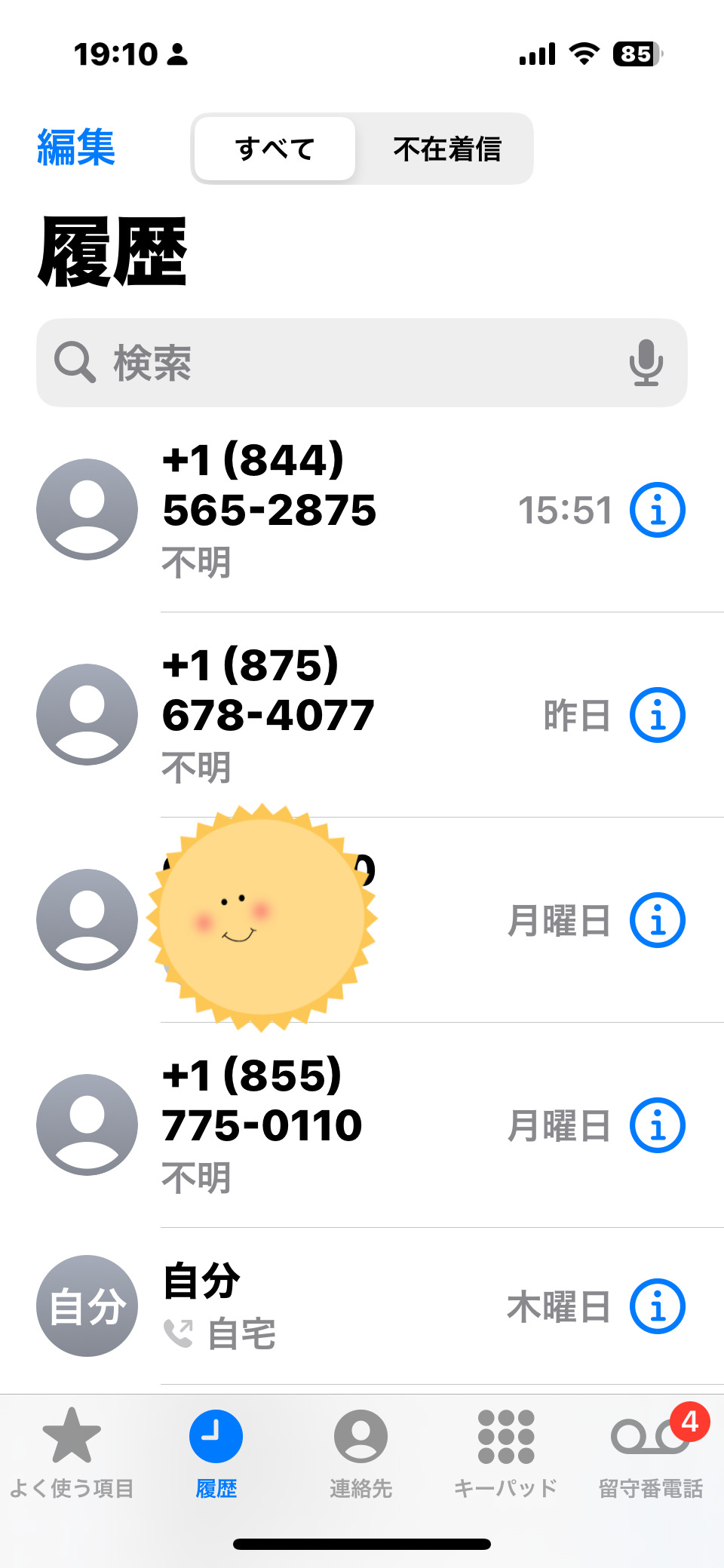Switch to the キーパッド keypad tab
The image size is (724, 1568).
[x=506, y=1453]
